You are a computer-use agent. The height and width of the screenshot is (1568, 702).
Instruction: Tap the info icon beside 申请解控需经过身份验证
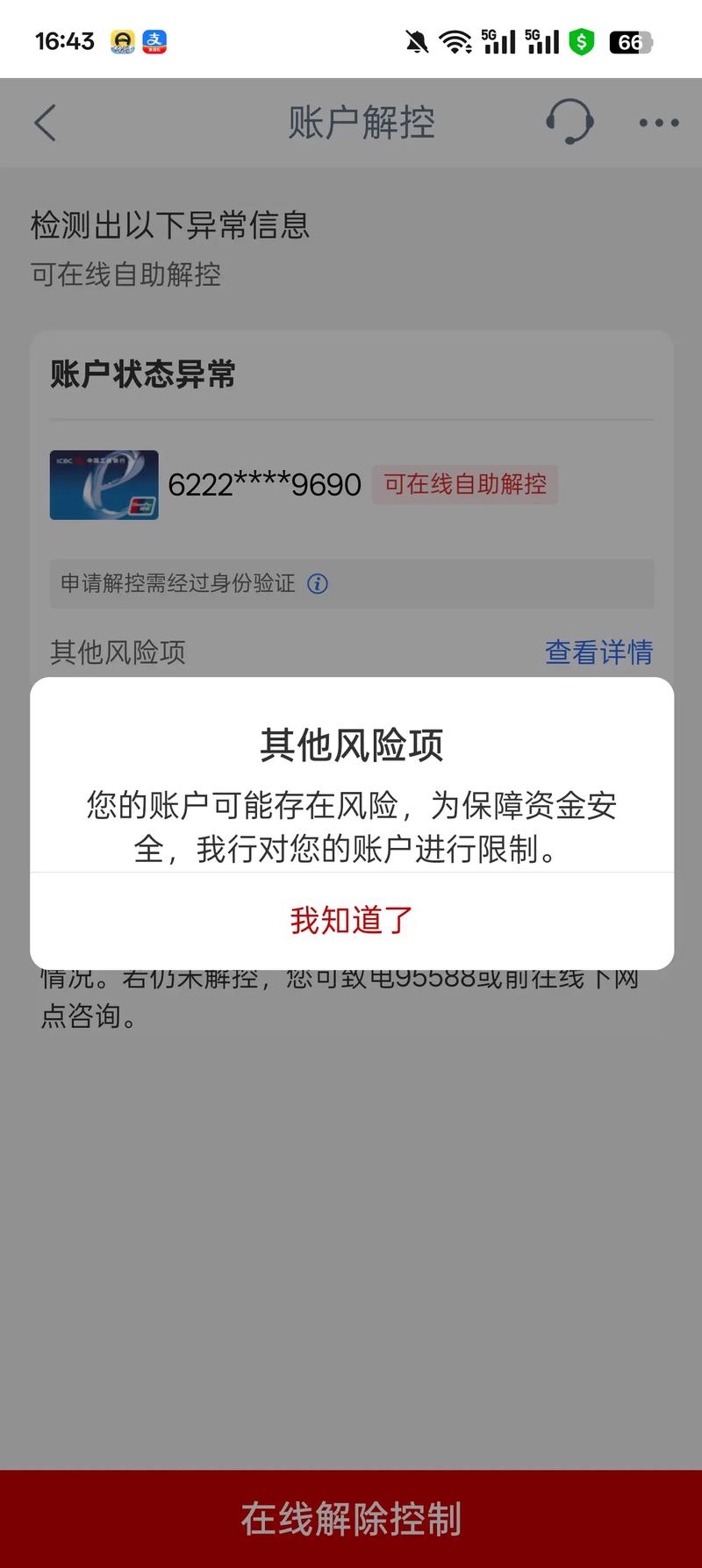(319, 584)
